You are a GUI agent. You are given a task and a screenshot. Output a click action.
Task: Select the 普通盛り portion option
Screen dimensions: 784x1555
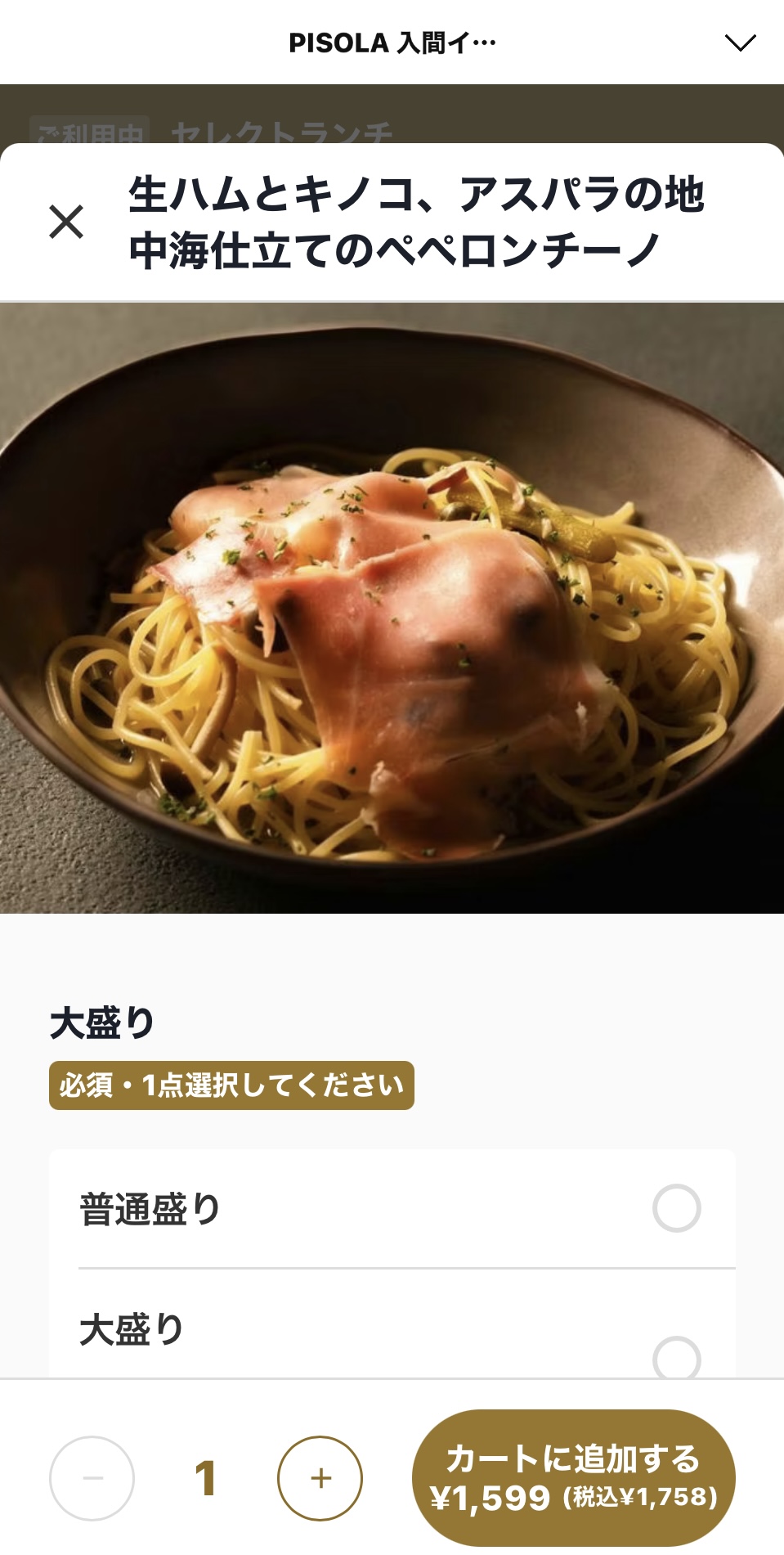(x=676, y=1208)
